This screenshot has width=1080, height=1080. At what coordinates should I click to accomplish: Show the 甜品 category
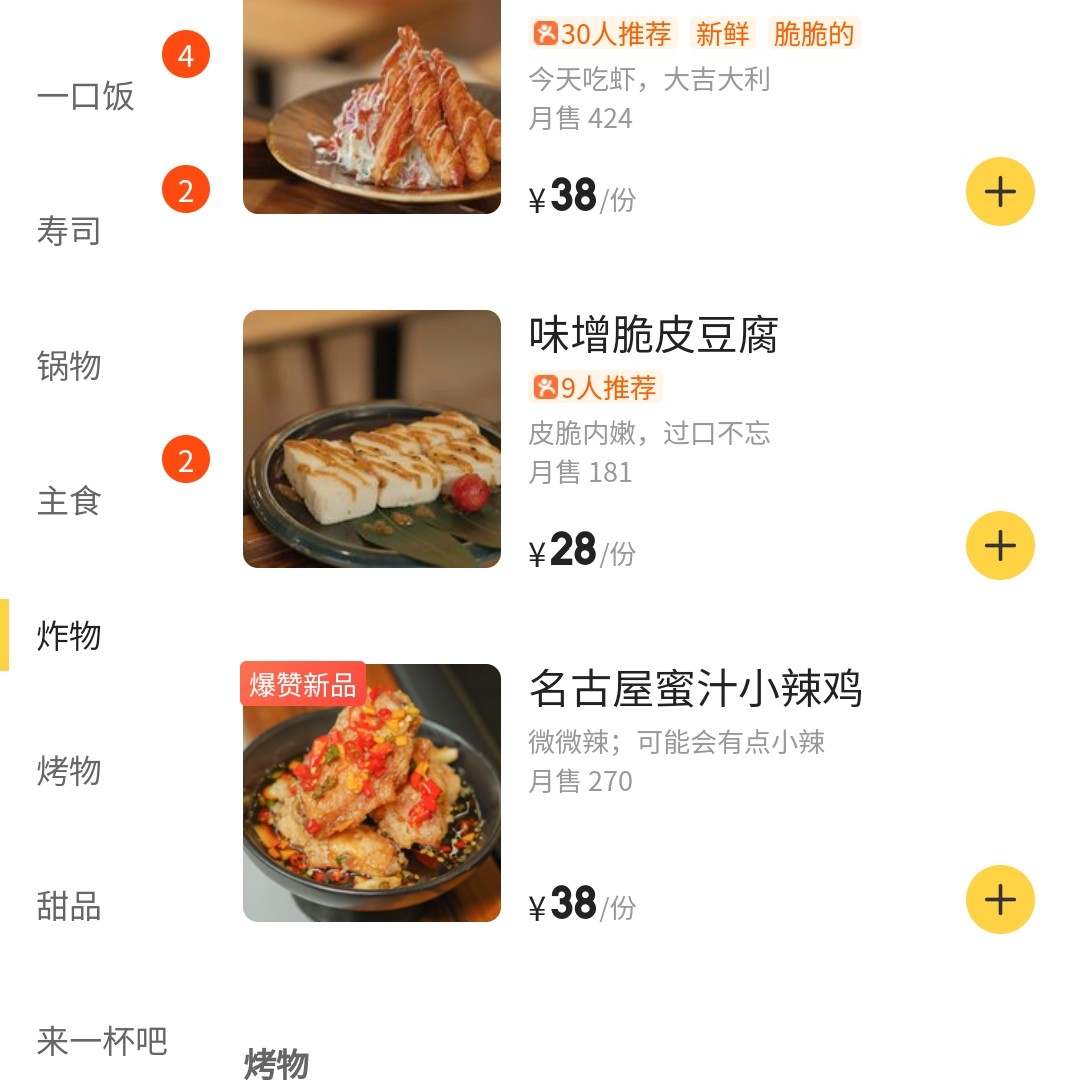(69, 906)
